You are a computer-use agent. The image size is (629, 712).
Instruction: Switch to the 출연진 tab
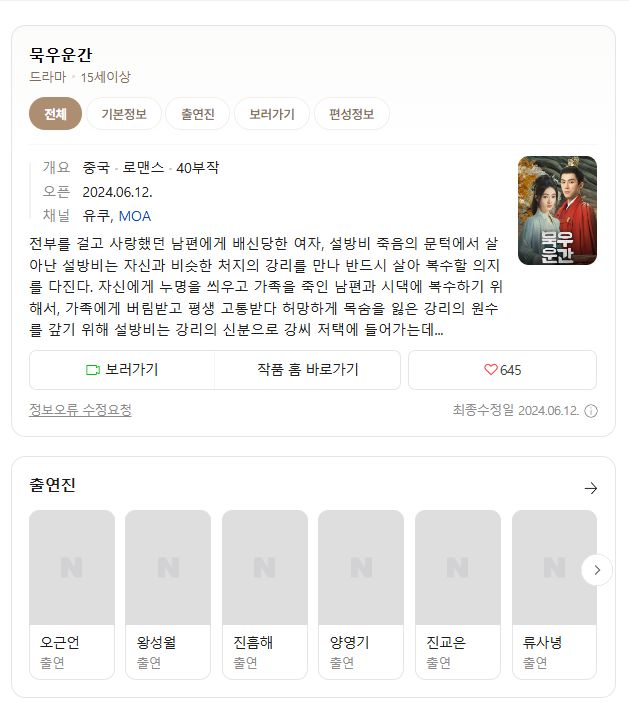(x=198, y=114)
